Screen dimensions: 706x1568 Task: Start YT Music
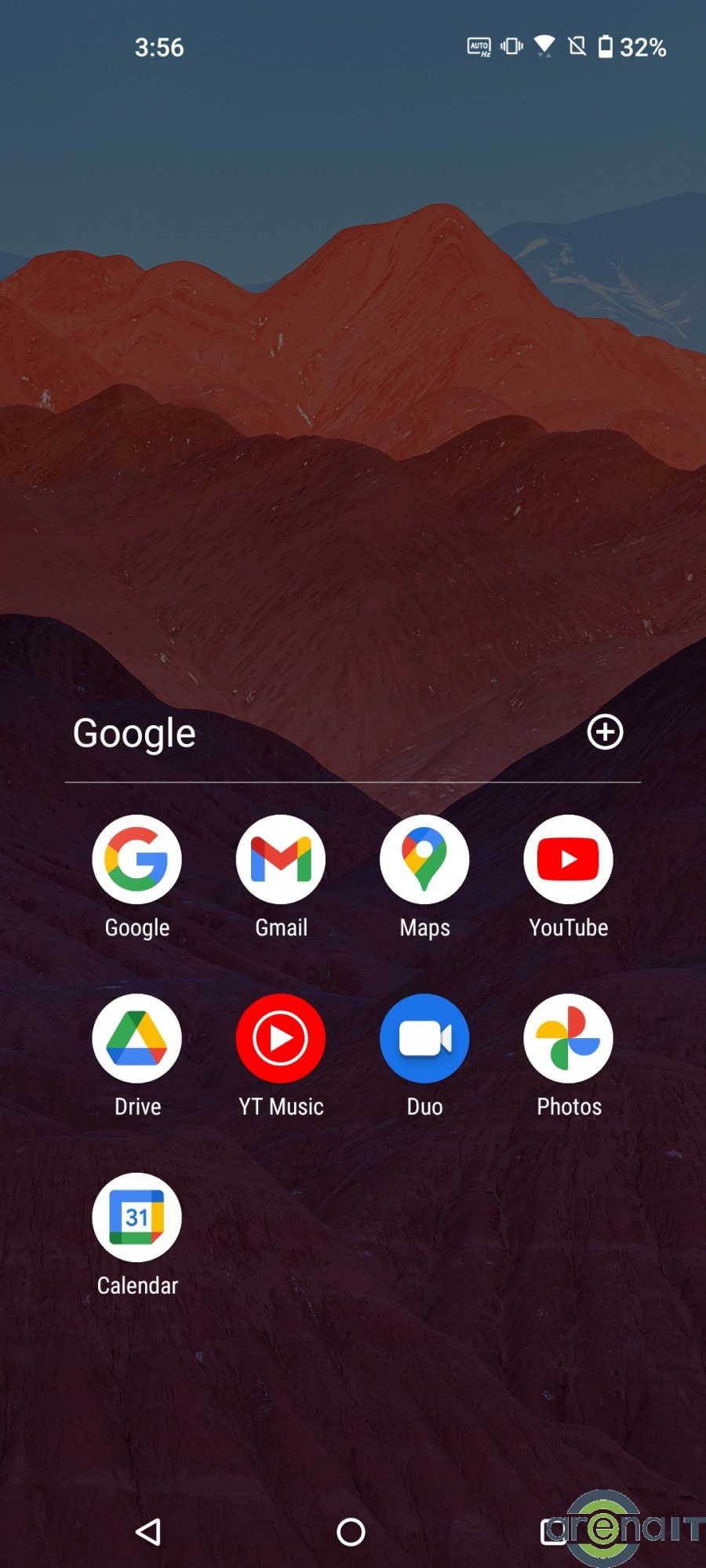[x=281, y=1039]
